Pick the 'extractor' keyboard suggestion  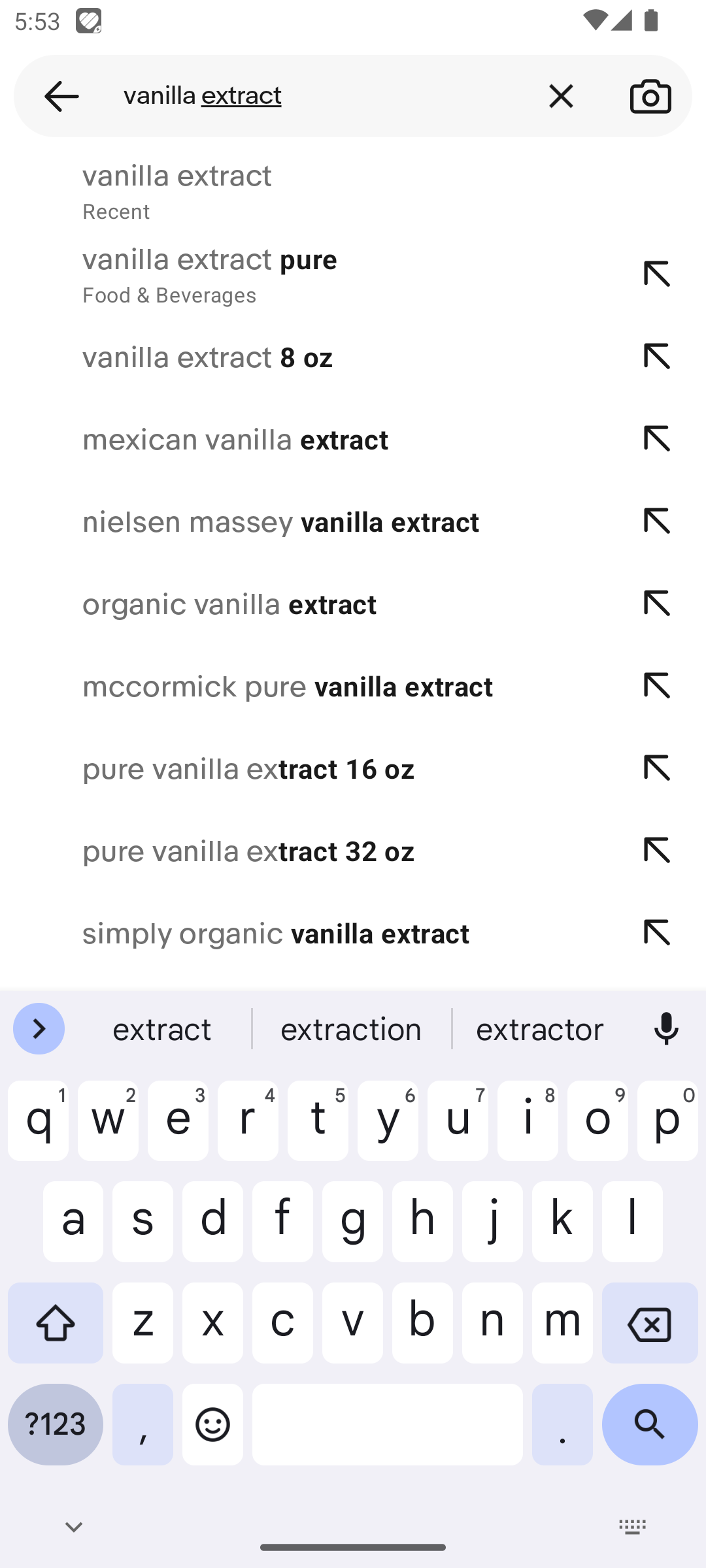[x=539, y=1029]
